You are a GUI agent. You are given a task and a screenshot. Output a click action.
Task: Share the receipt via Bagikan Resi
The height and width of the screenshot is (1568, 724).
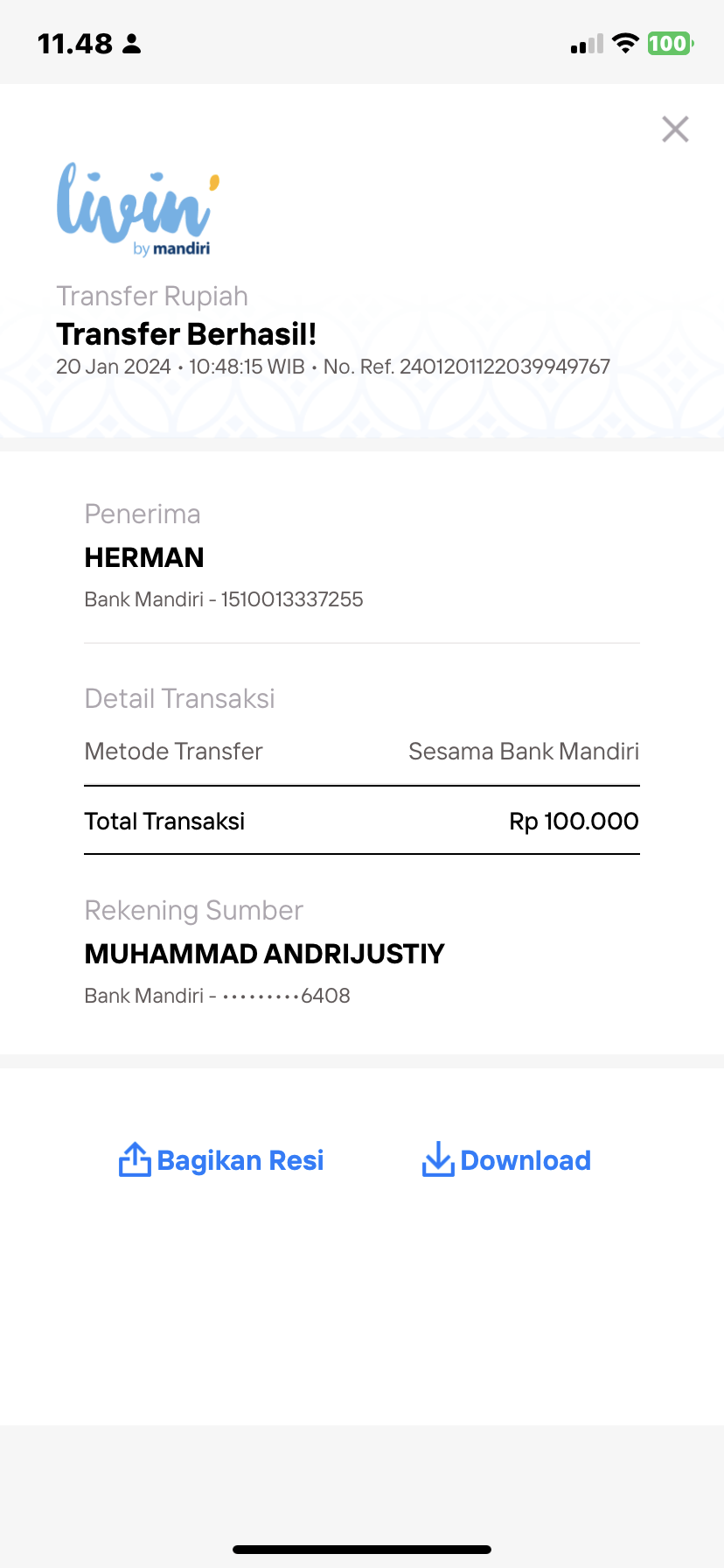coord(221,1160)
